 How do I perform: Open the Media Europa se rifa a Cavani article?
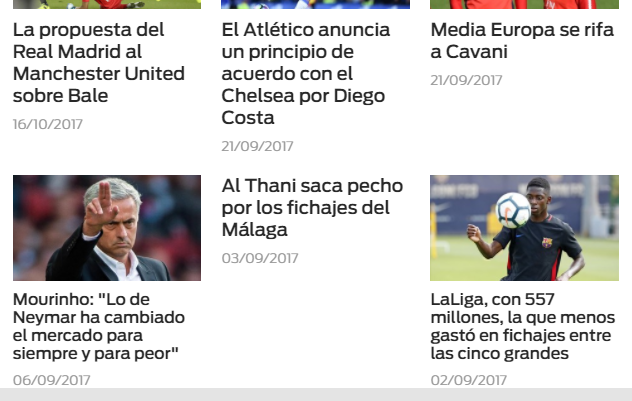coord(522,41)
